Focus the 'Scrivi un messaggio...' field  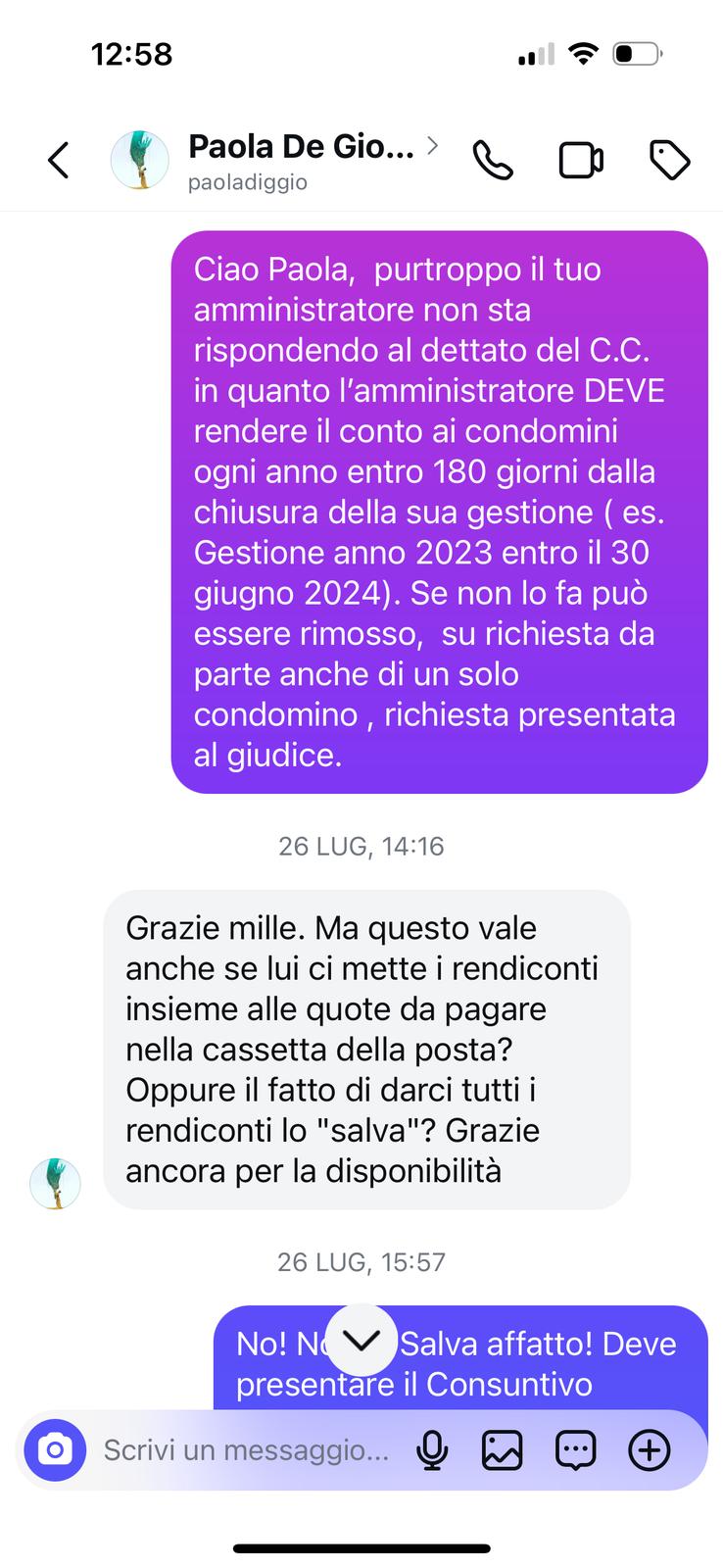[x=247, y=1449]
